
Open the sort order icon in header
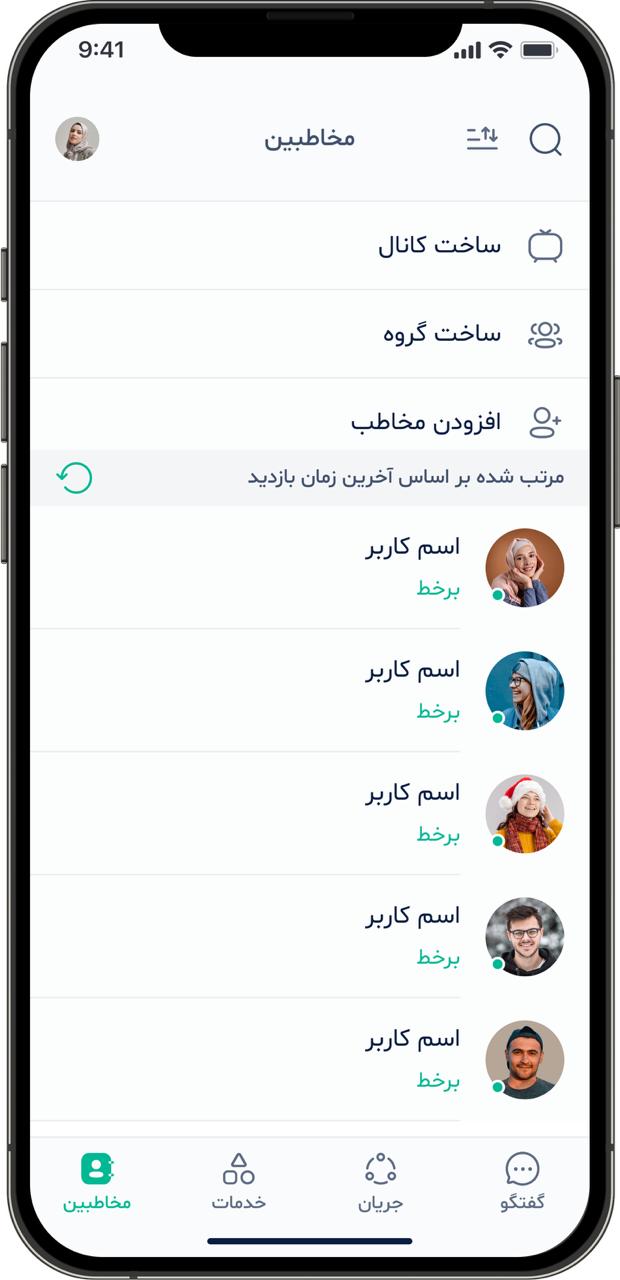(482, 139)
